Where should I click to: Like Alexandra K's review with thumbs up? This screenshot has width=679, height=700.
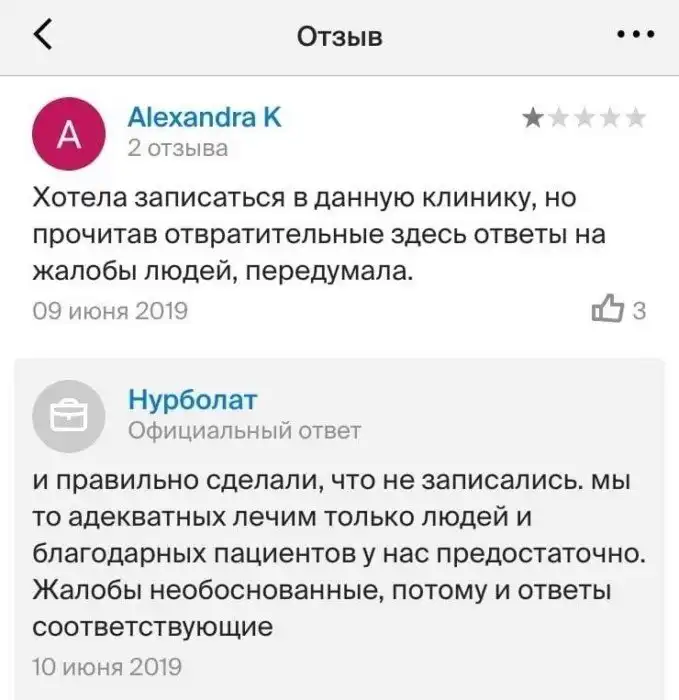(607, 309)
